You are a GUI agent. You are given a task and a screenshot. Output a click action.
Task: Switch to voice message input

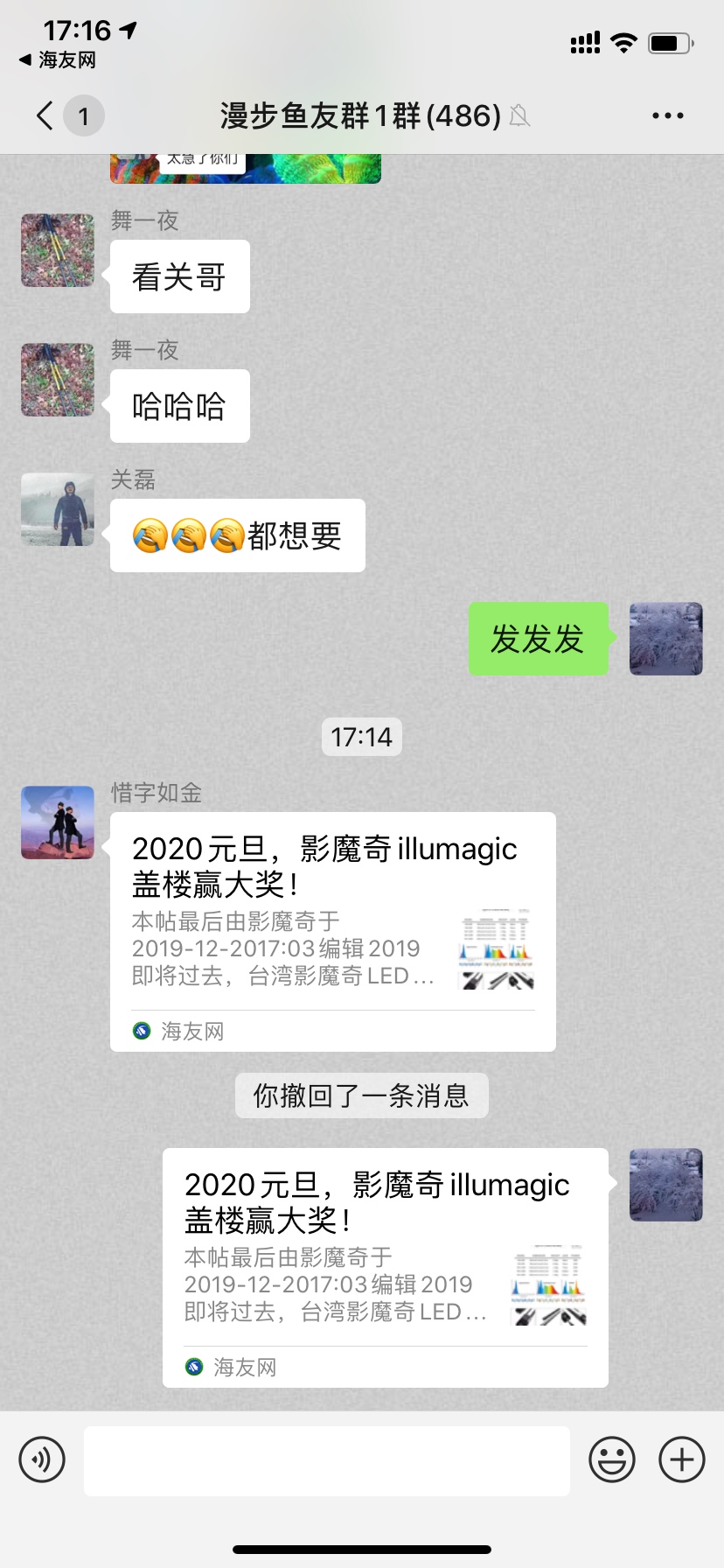(42, 1459)
